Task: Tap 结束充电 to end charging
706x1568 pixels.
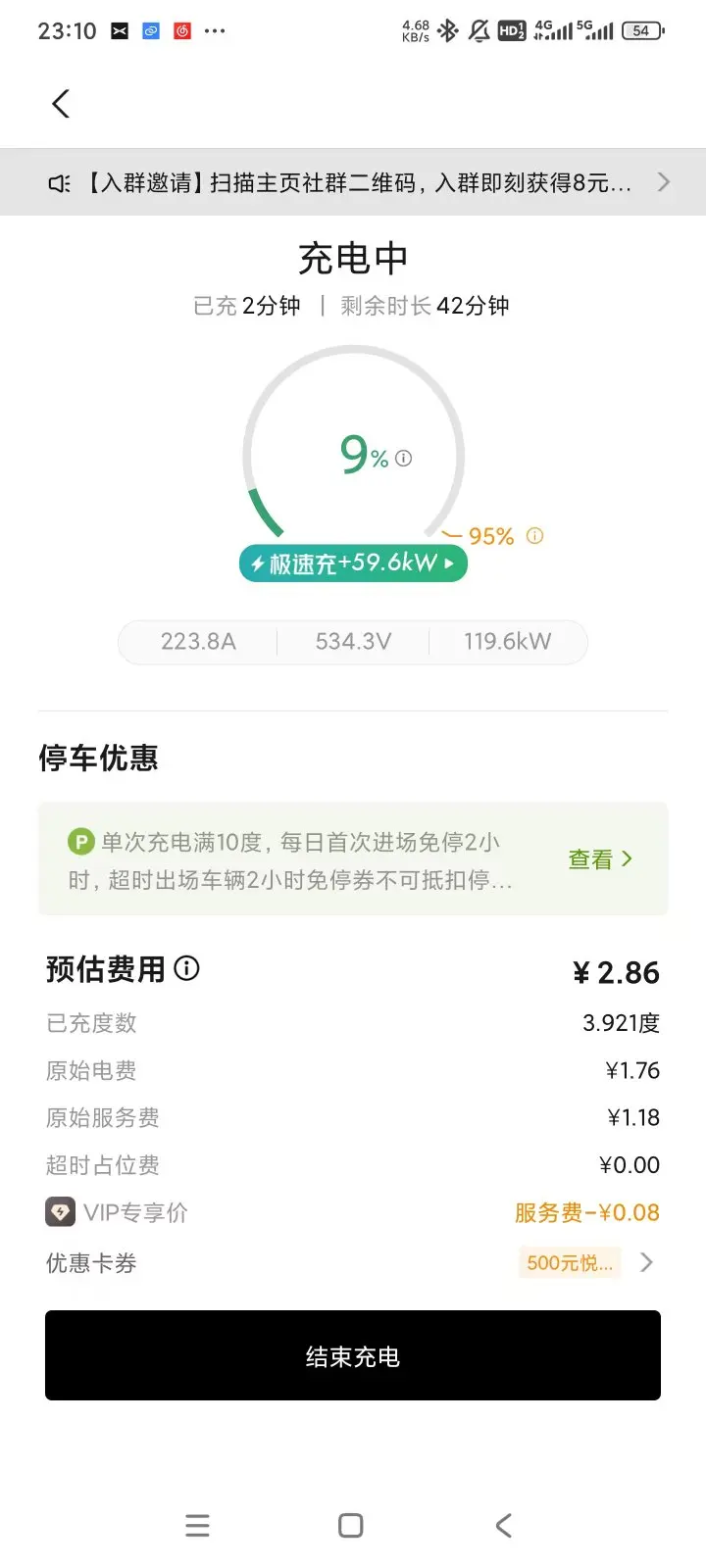Action: (x=353, y=1356)
